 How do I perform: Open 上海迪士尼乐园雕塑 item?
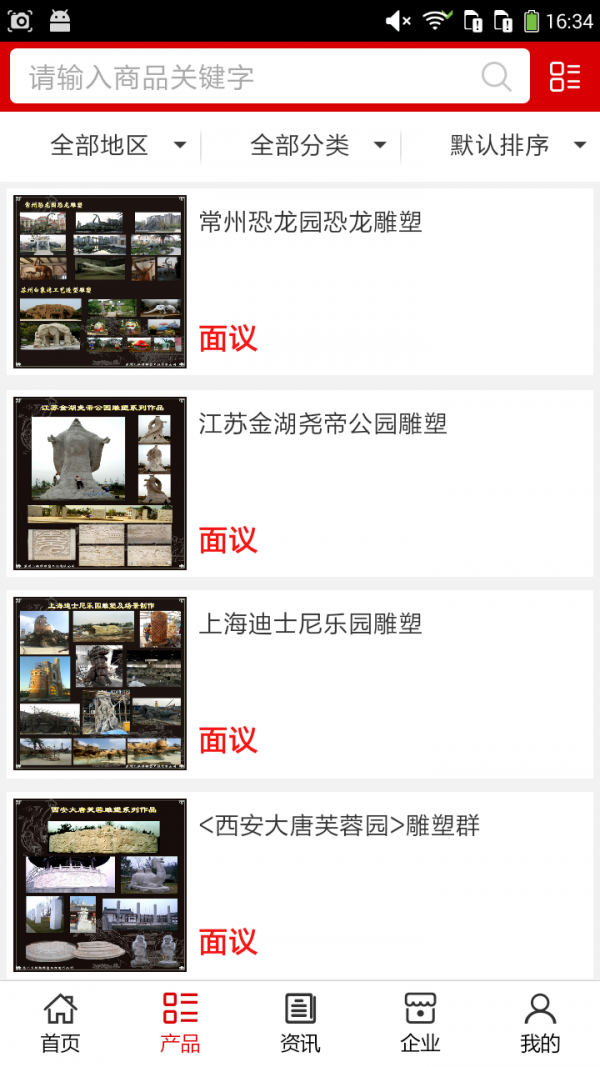(x=310, y=624)
